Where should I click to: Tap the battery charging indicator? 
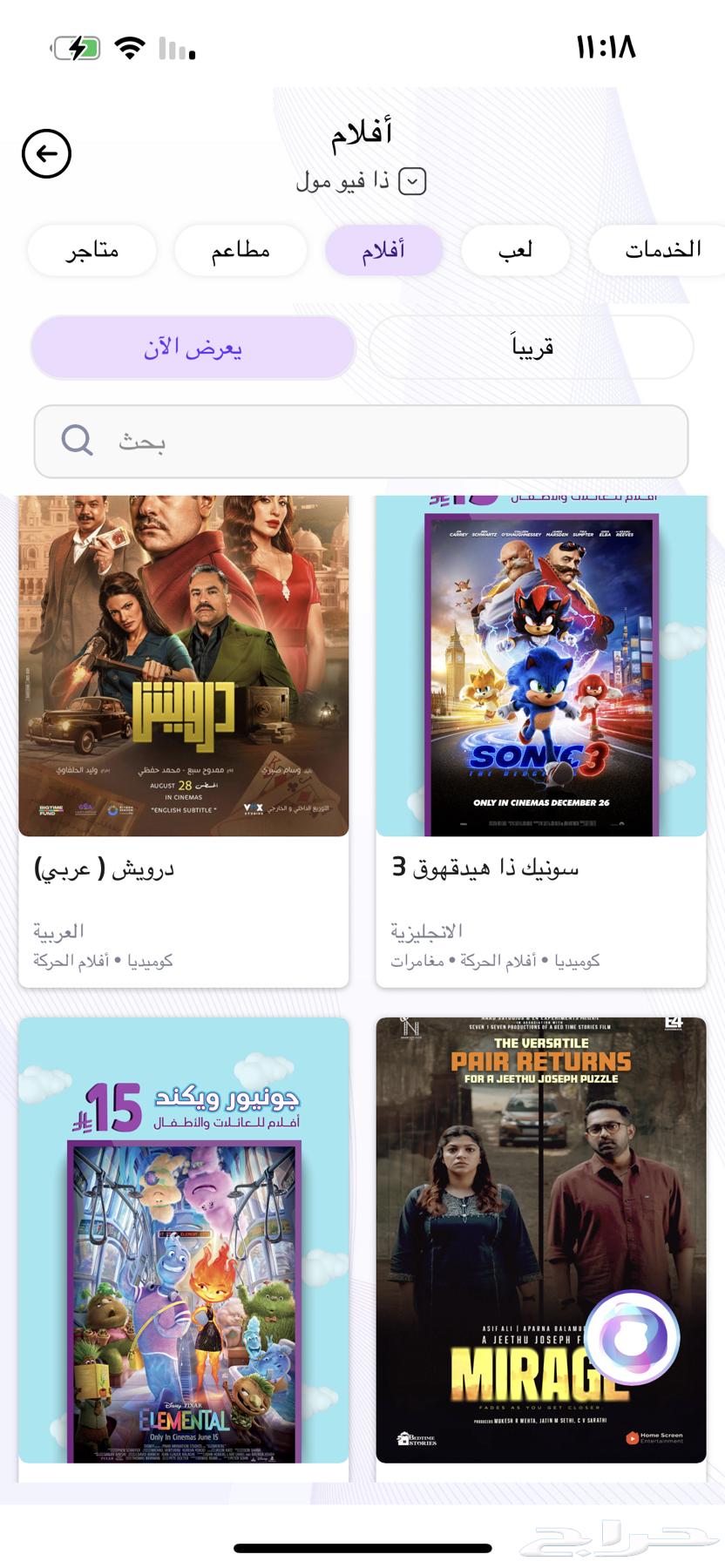pos(73,48)
